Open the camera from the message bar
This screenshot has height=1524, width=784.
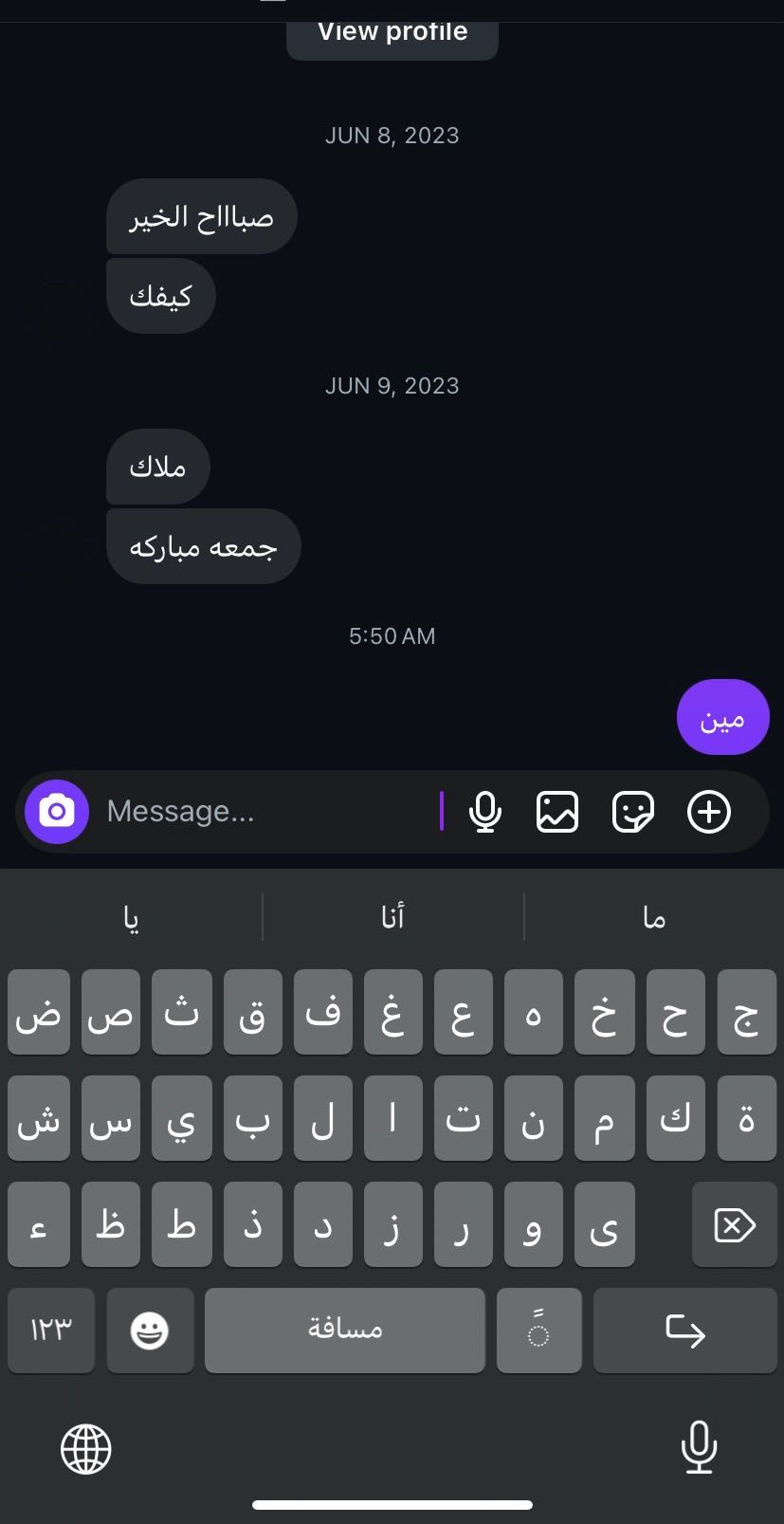coord(57,812)
